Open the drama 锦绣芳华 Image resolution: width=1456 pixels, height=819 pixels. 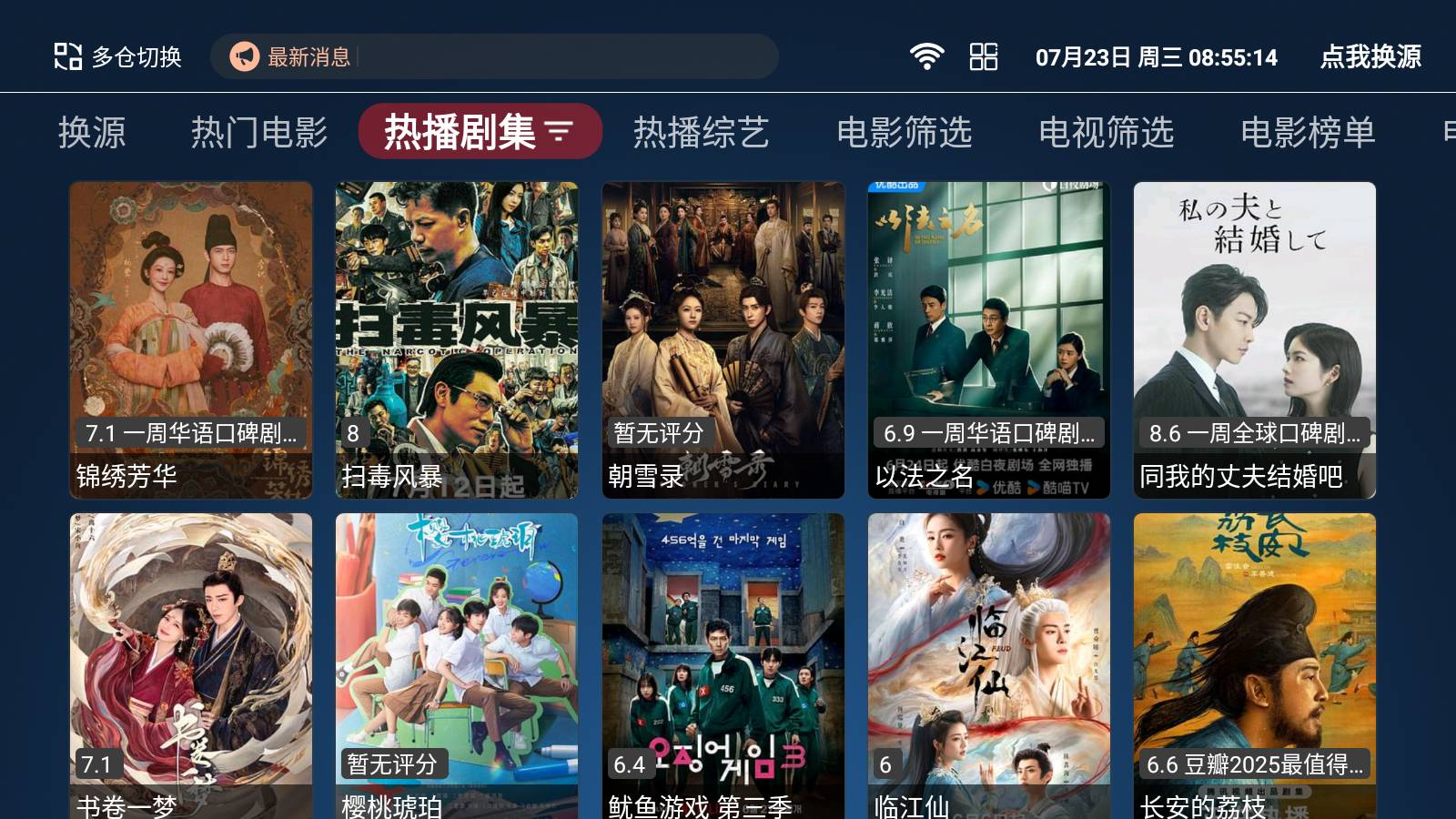click(x=191, y=339)
